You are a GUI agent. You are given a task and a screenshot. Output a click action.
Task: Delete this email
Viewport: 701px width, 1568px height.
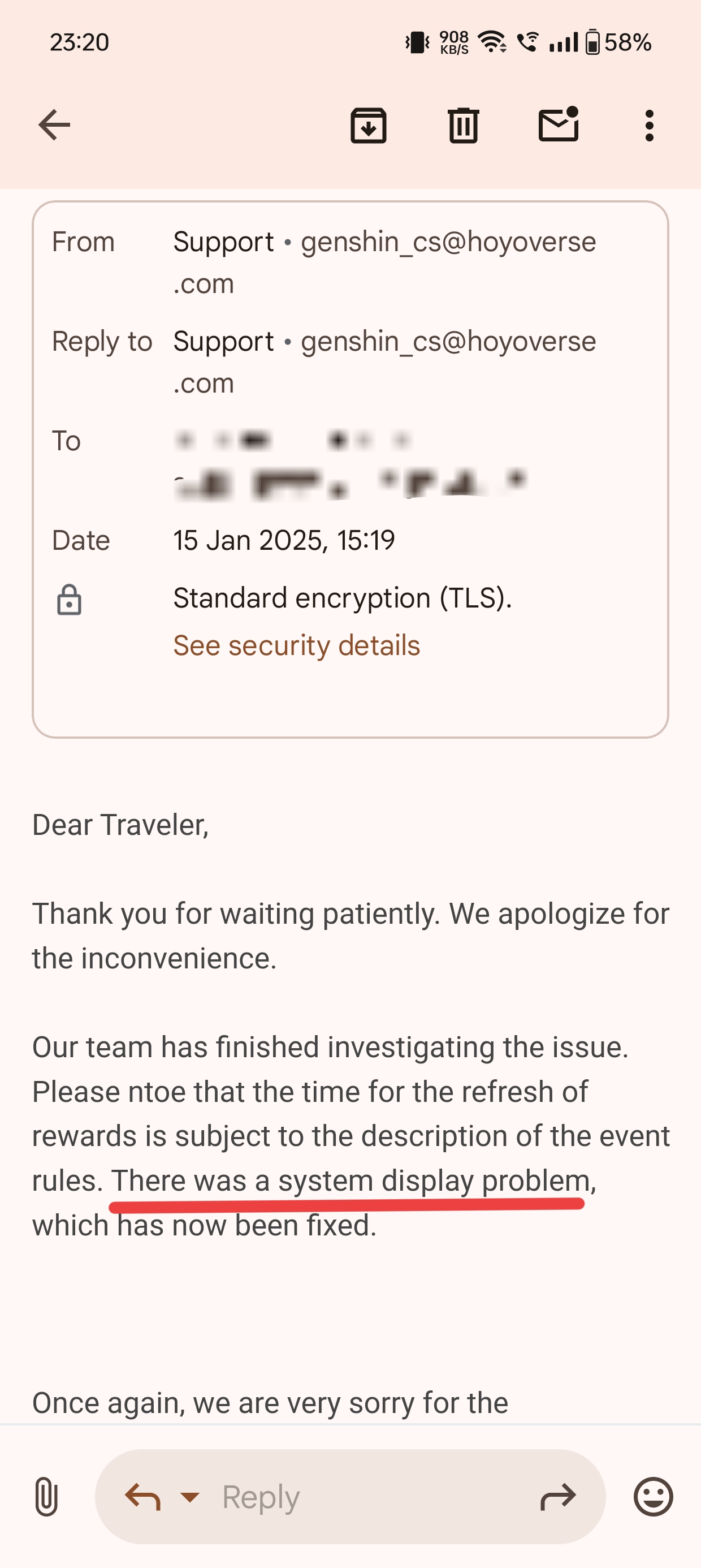[463, 126]
